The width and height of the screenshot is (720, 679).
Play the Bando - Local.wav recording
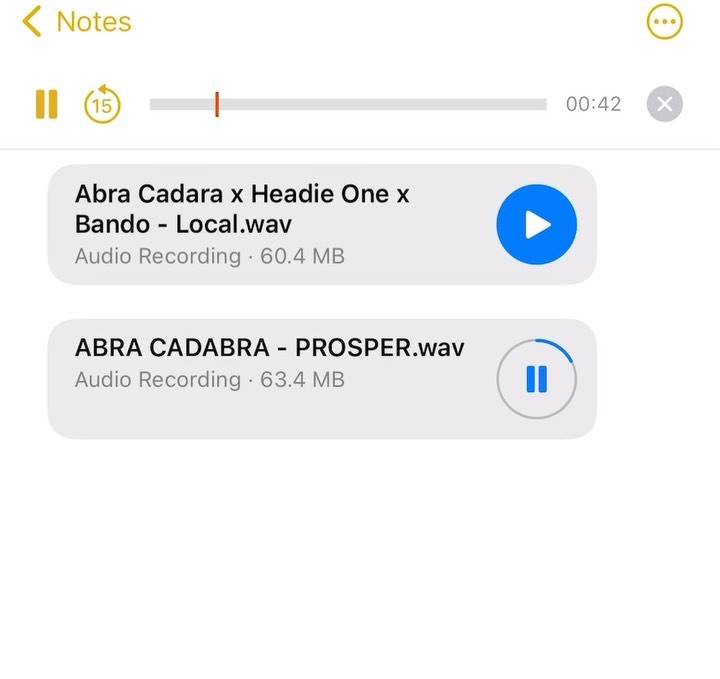pos(536,224)
